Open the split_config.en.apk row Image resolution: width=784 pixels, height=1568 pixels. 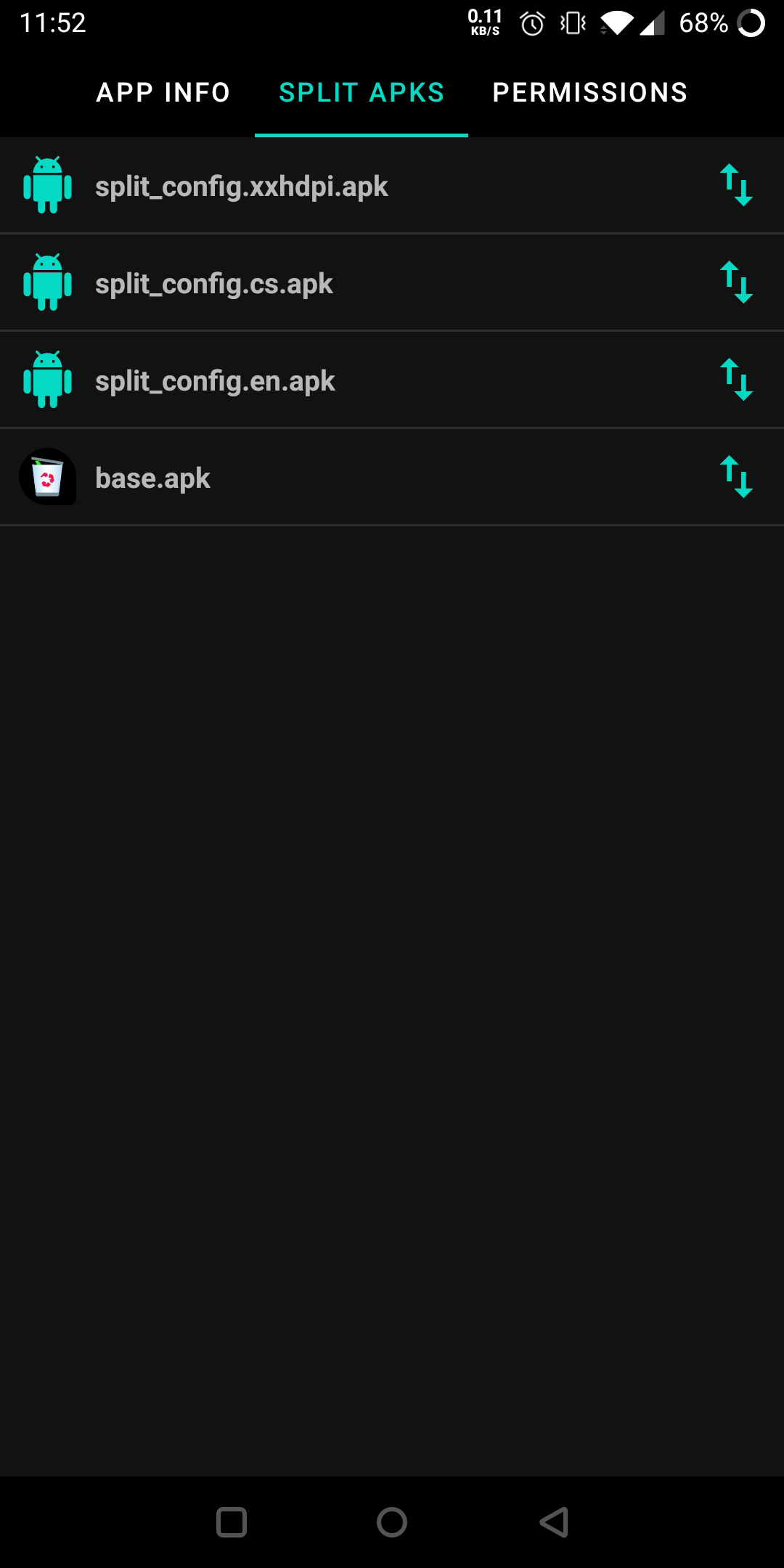click(x=215, y=381)
